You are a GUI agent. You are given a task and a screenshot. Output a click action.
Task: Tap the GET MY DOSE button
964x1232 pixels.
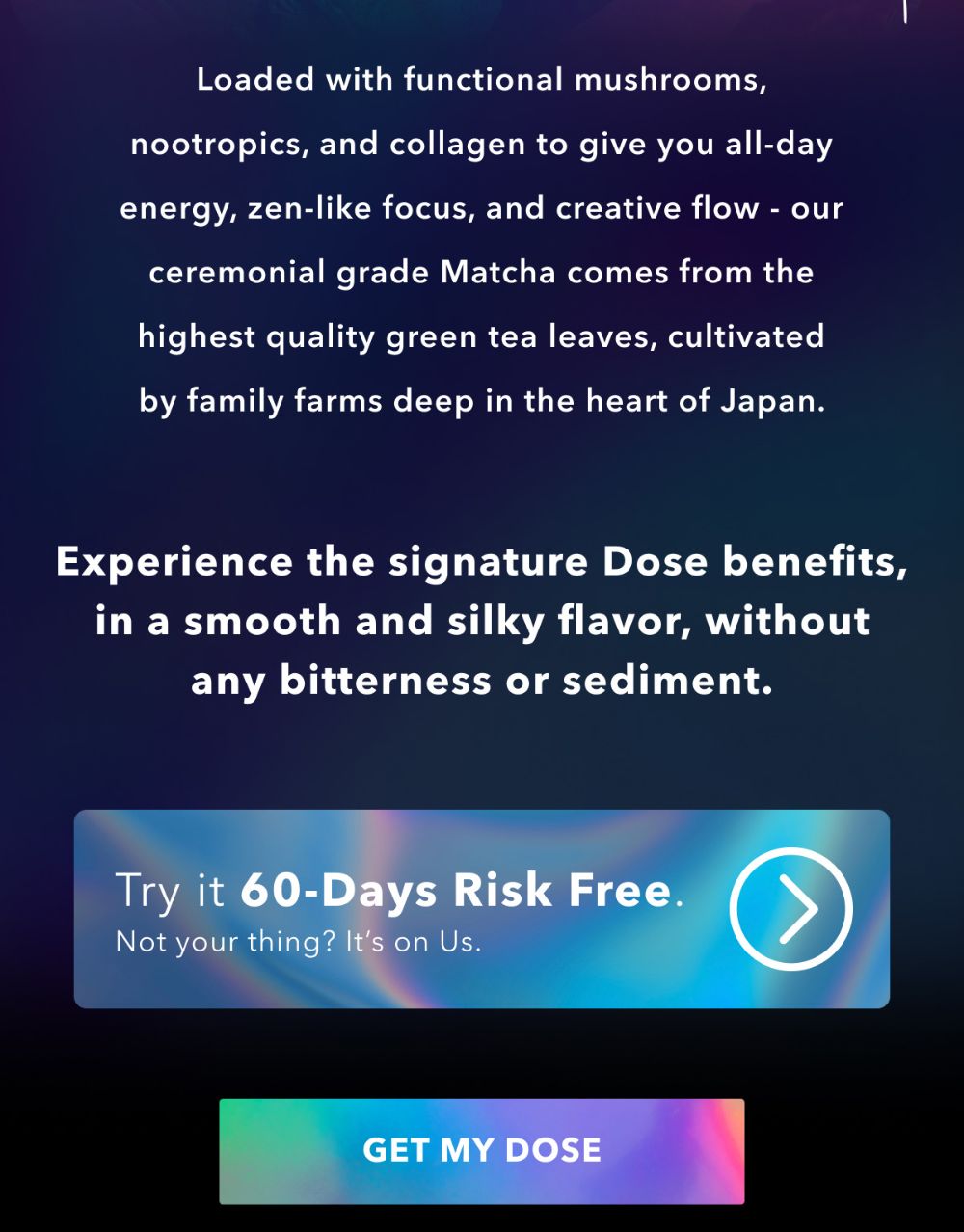pyautogui.click(x=481, y=1150)
